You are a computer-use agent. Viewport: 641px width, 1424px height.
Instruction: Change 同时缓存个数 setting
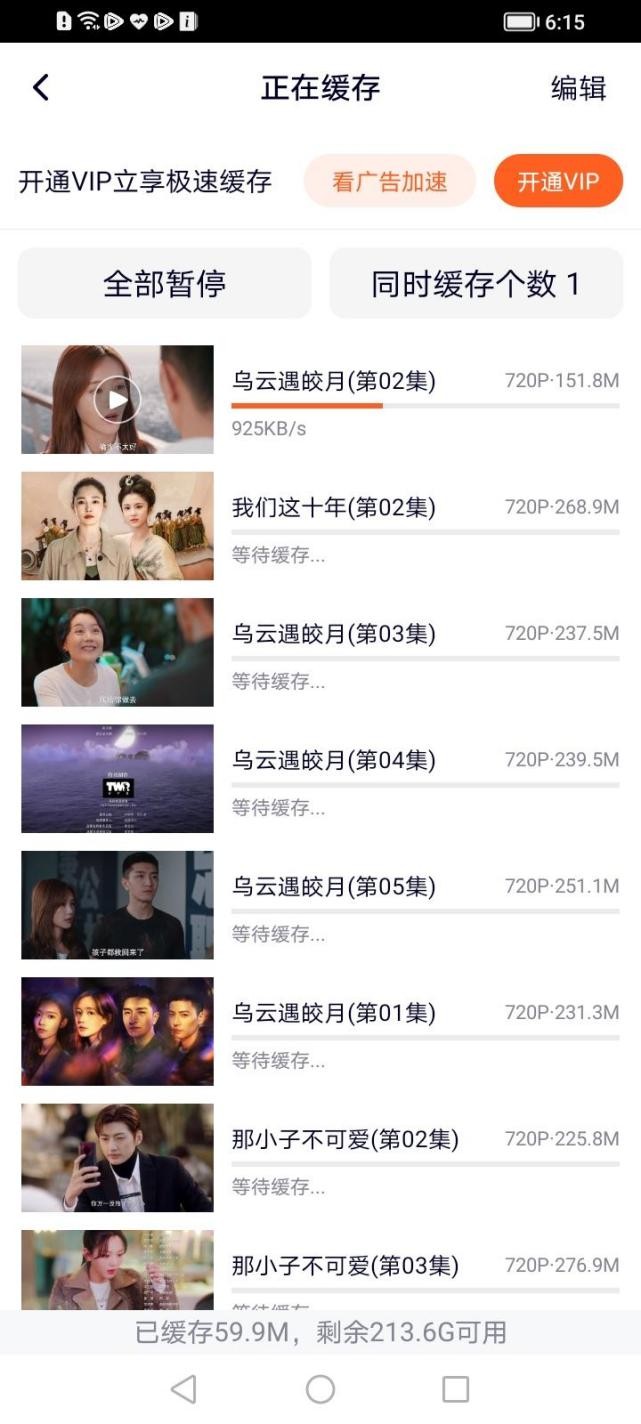click(476, 284)
